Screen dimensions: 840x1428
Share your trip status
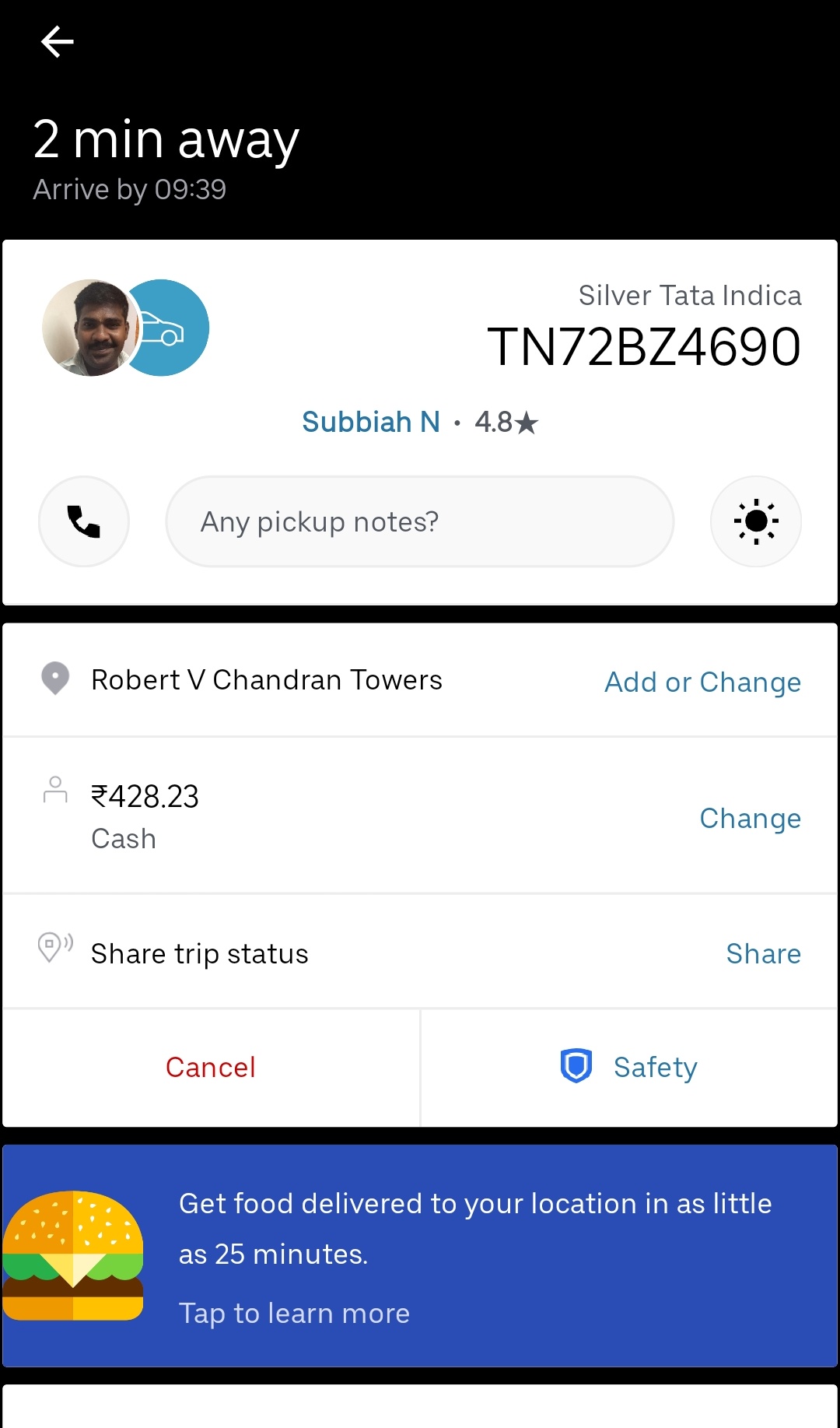(763, 954)
